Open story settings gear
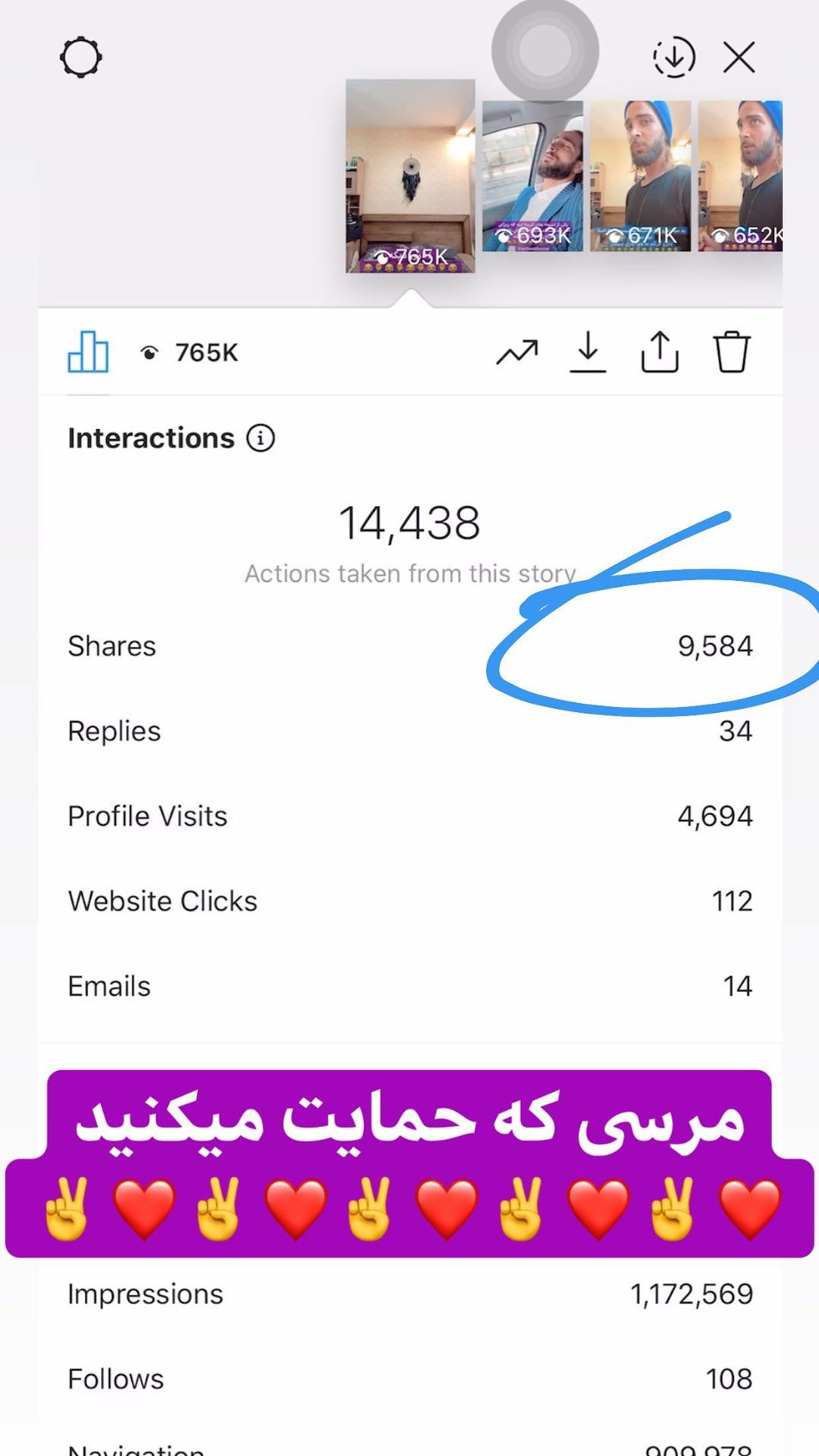The image size is (819, 1456). coord(80,58)
